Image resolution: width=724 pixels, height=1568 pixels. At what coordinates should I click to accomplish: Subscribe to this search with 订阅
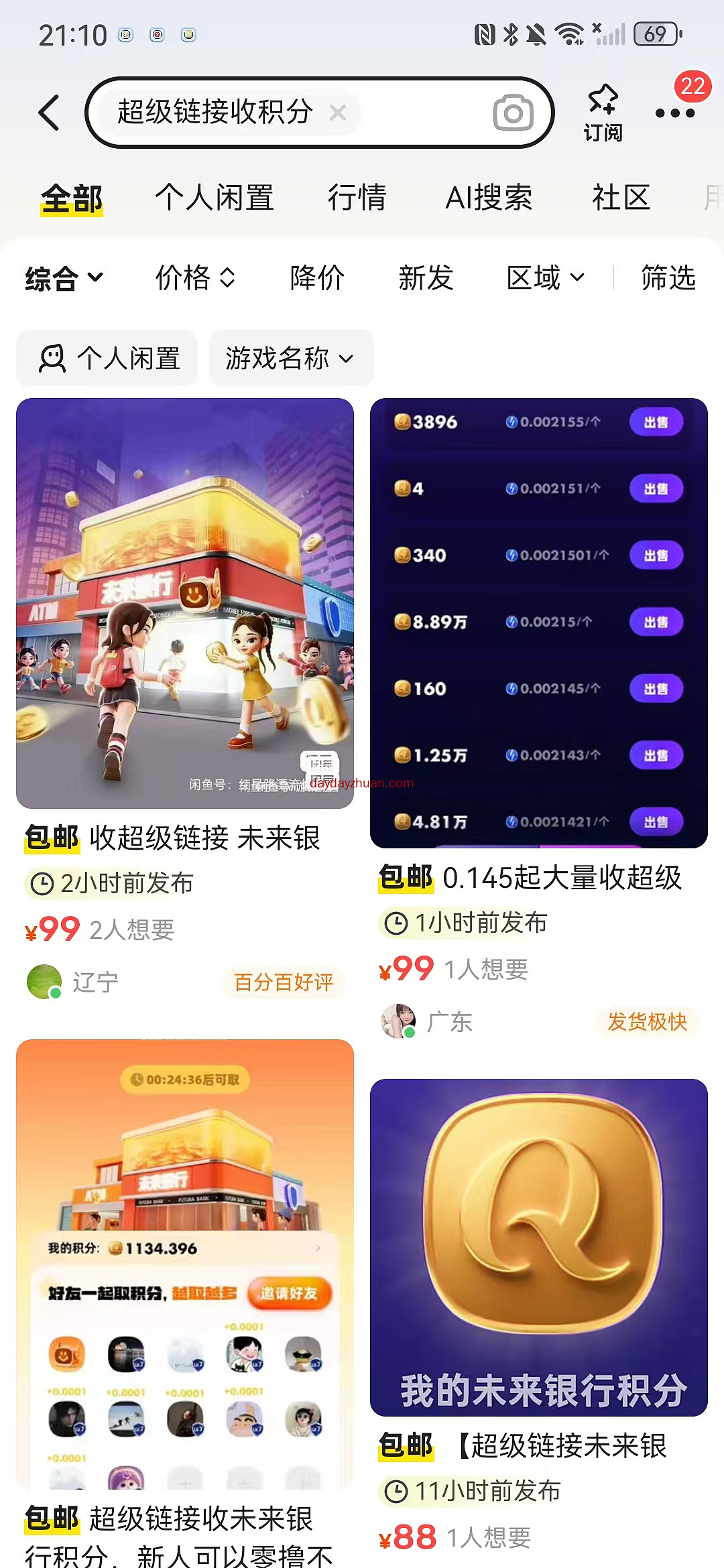click(603, 113)
